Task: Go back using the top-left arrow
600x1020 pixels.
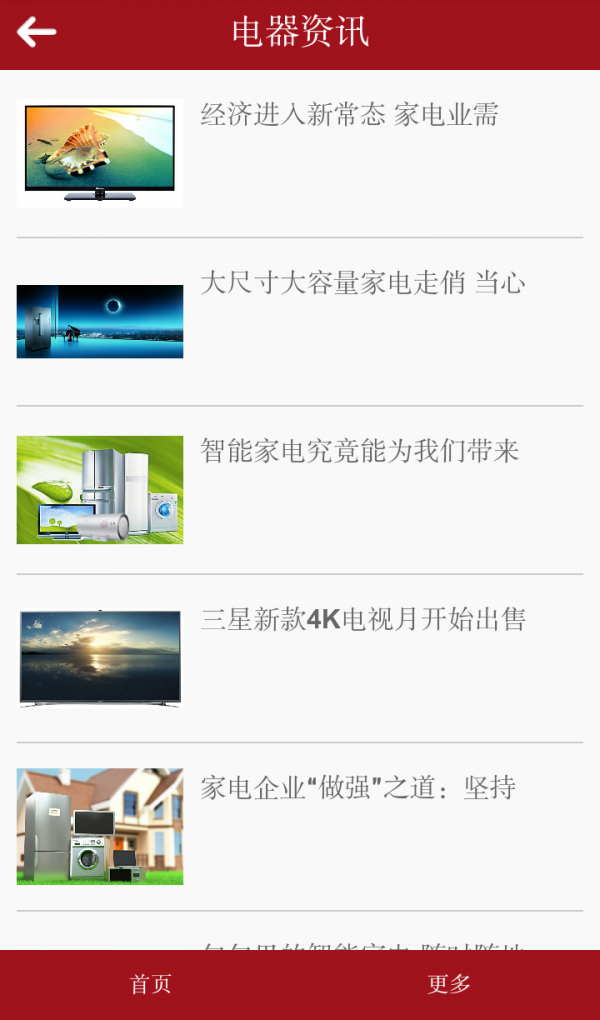Action: coord(36,32)
